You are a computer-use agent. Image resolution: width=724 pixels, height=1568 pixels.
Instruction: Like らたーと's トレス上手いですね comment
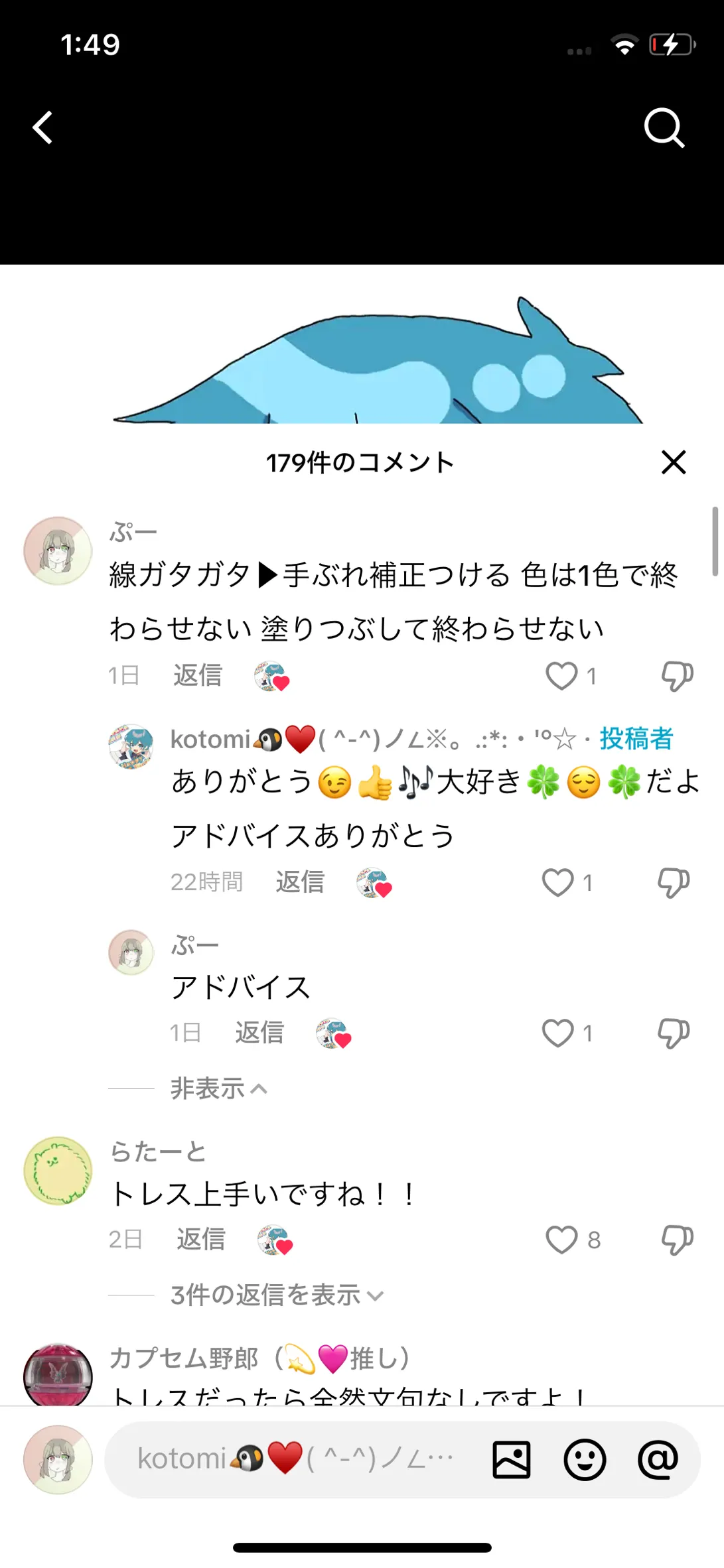[x=561, y=1239]
